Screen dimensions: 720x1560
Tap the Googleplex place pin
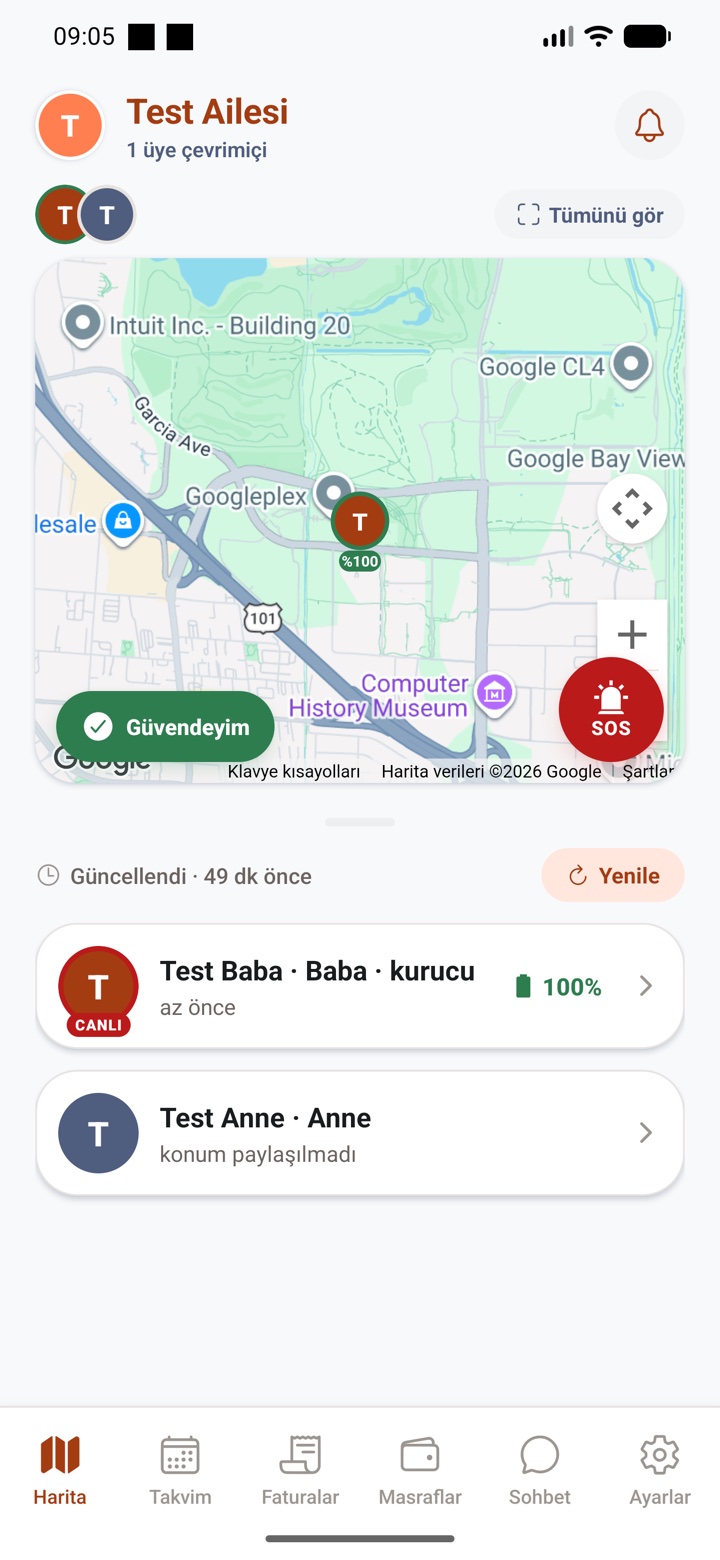click(x=331, y=491)
